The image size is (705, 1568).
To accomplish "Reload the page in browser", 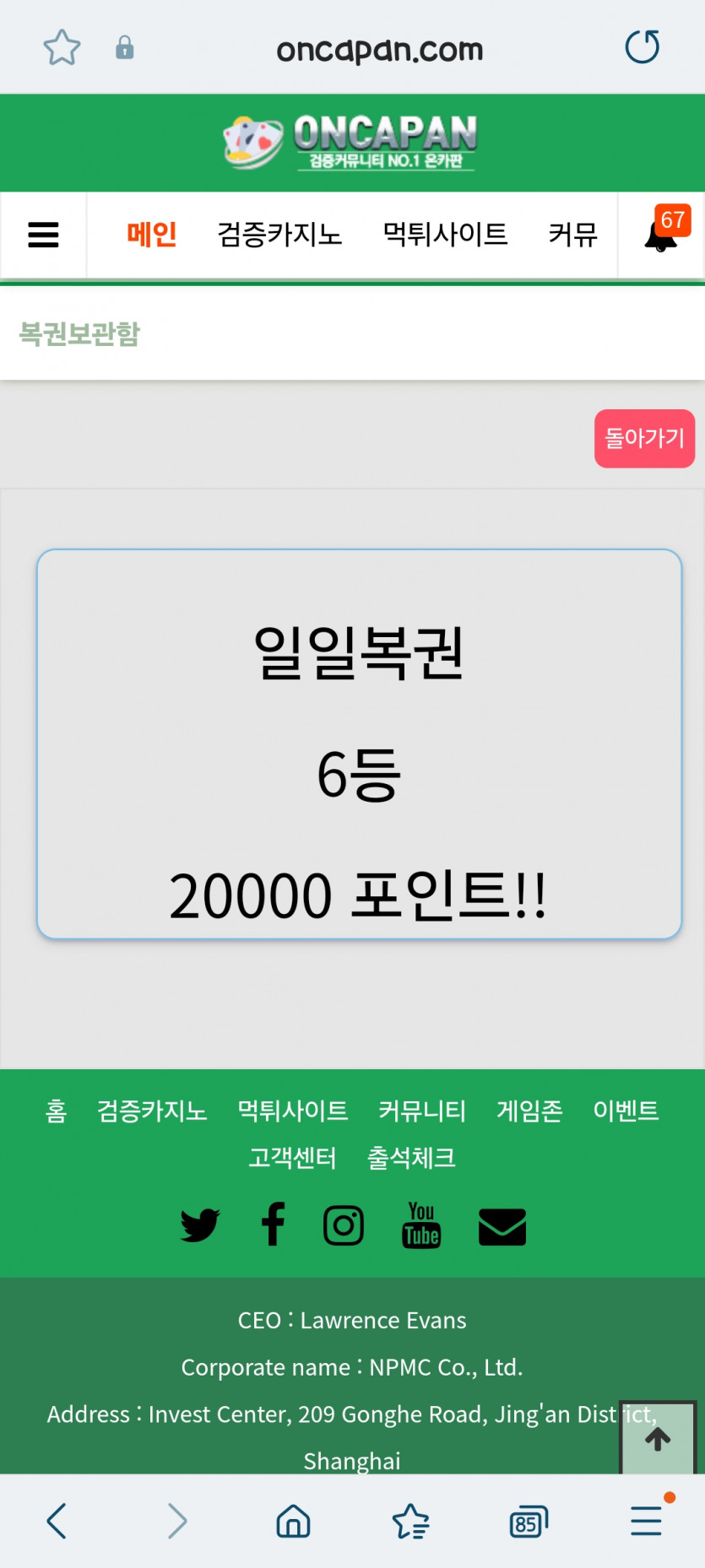I will (642, 47).
